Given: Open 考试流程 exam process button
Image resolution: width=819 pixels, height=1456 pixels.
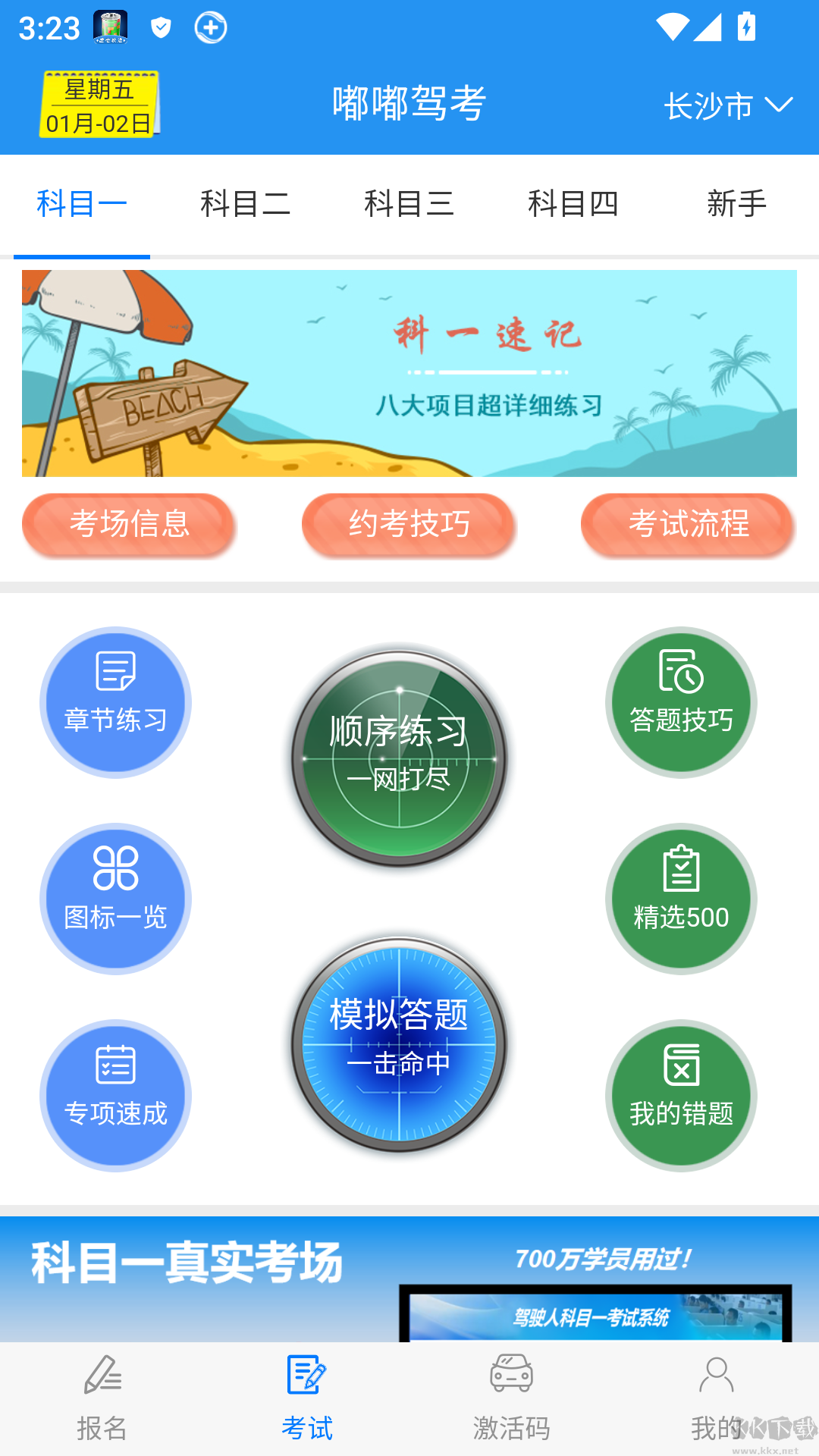Looking at the screenshot, I should [x=689, y=524].
